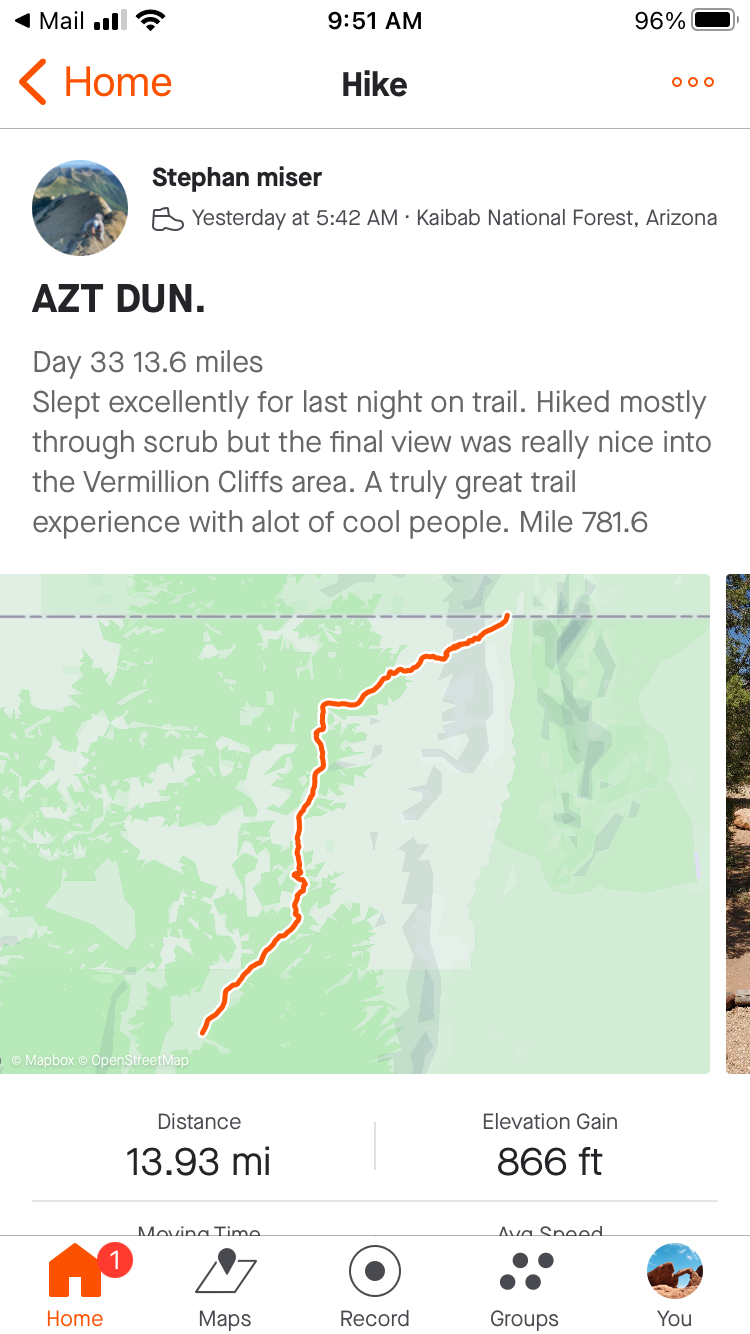Image resolution: width=750 pixels, height=1334 pixels.
Task: Open the You profile tab
Action: coord(674,1286)
